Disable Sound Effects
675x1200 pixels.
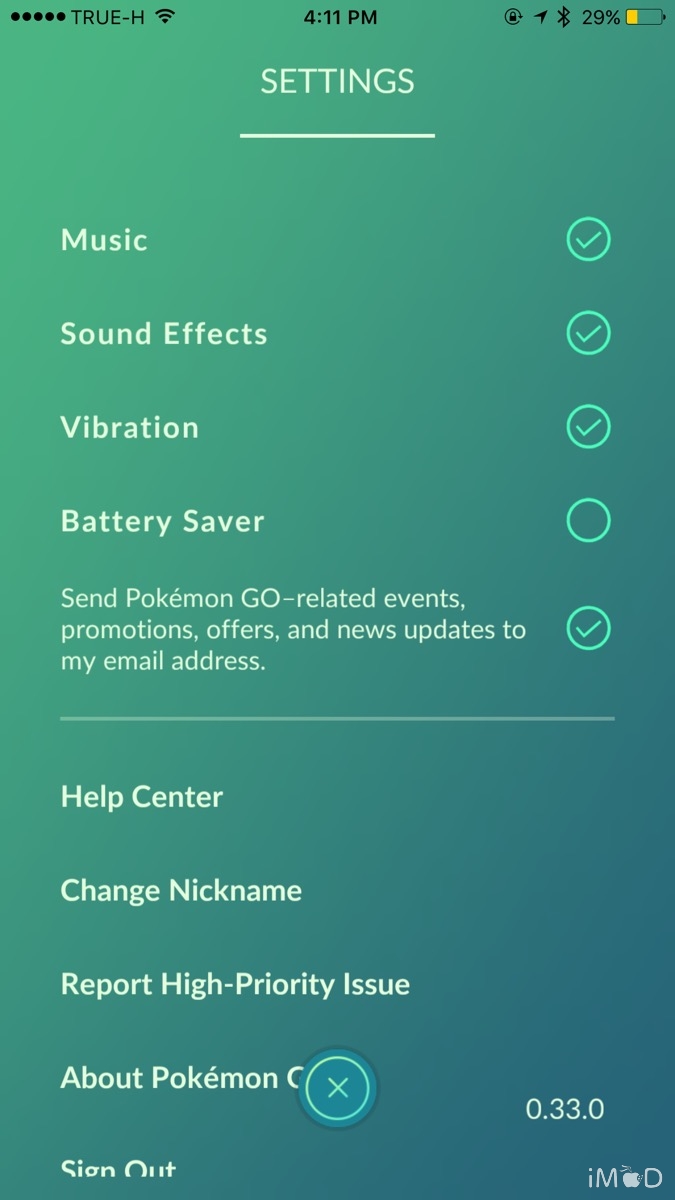[x=588, y=334]
